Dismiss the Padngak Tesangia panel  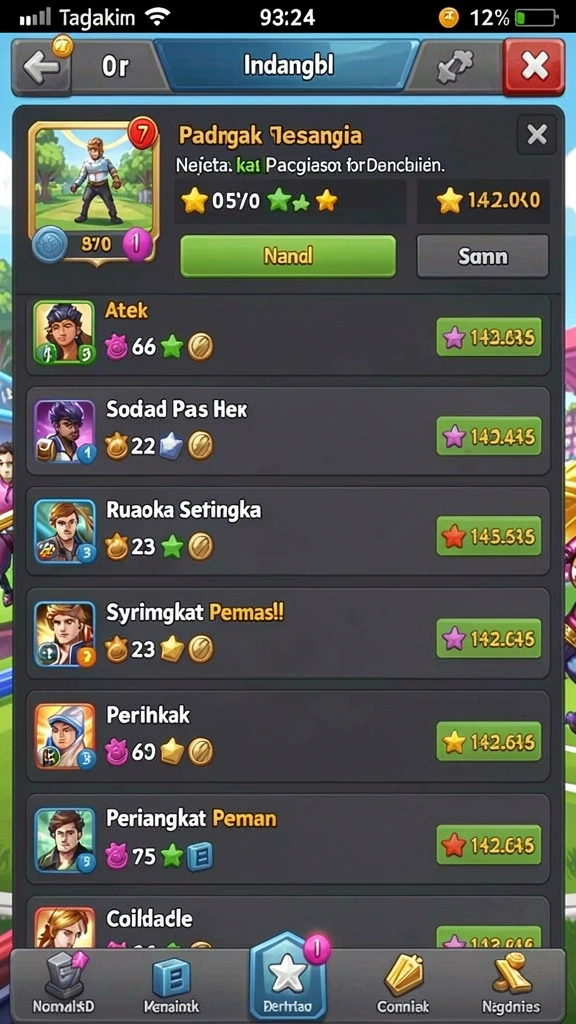(537, 135)
